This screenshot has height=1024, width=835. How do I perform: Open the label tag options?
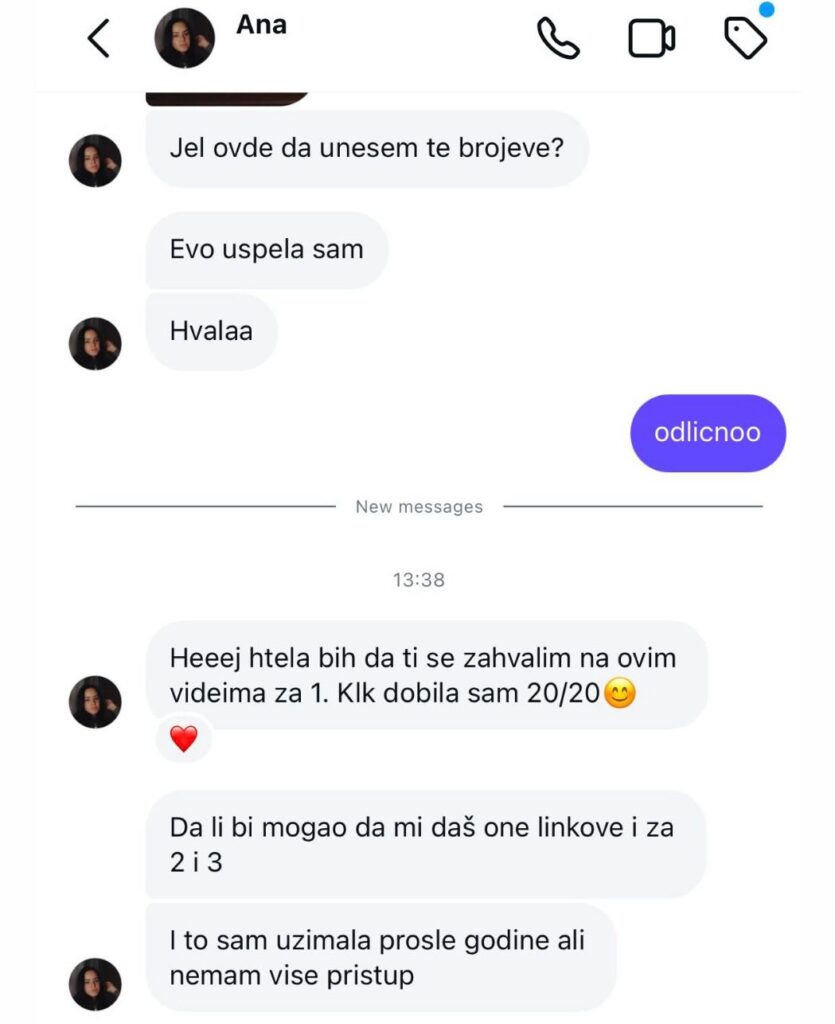point(745,38)
